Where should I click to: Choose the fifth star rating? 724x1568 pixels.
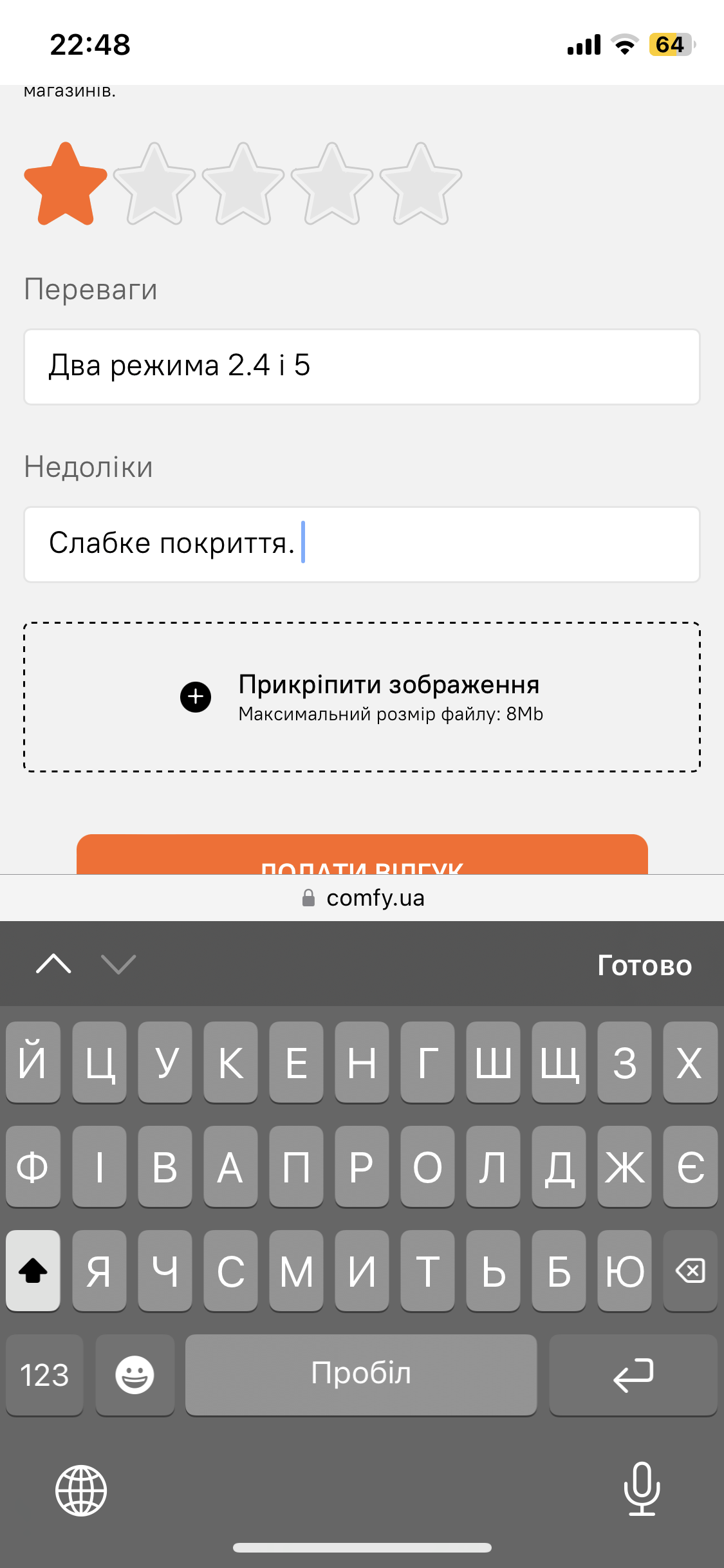pos(421,185)
